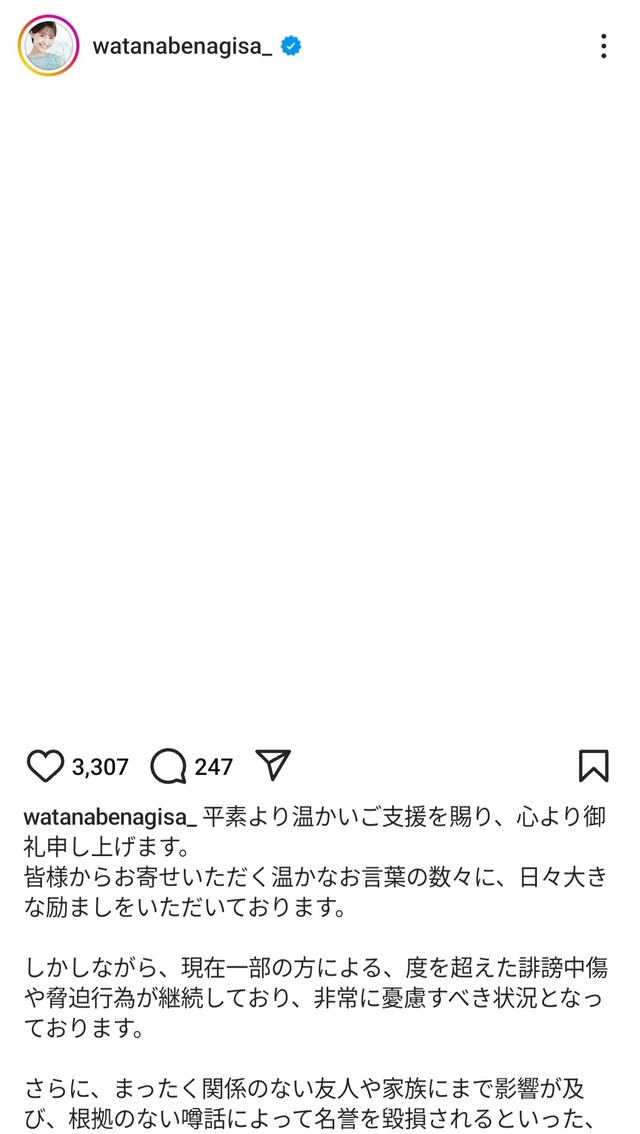The width and height of the screenshot is (640, 1134).
Task: Open watanabenagisa_ profile from the header username
Action: (x=182, y=46)
